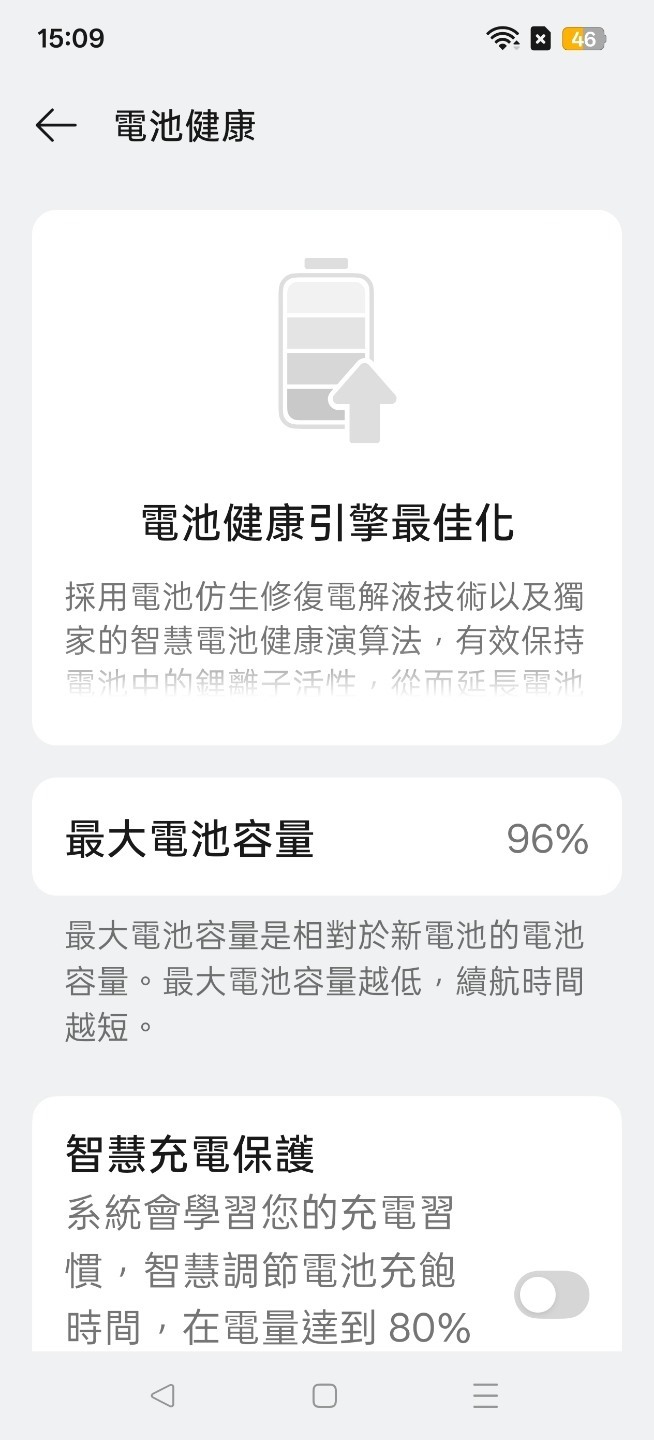Viewport: 654px width, 1440px height.
Task: Go back from 電池健康 page
Action: click(x=56, y=126)
